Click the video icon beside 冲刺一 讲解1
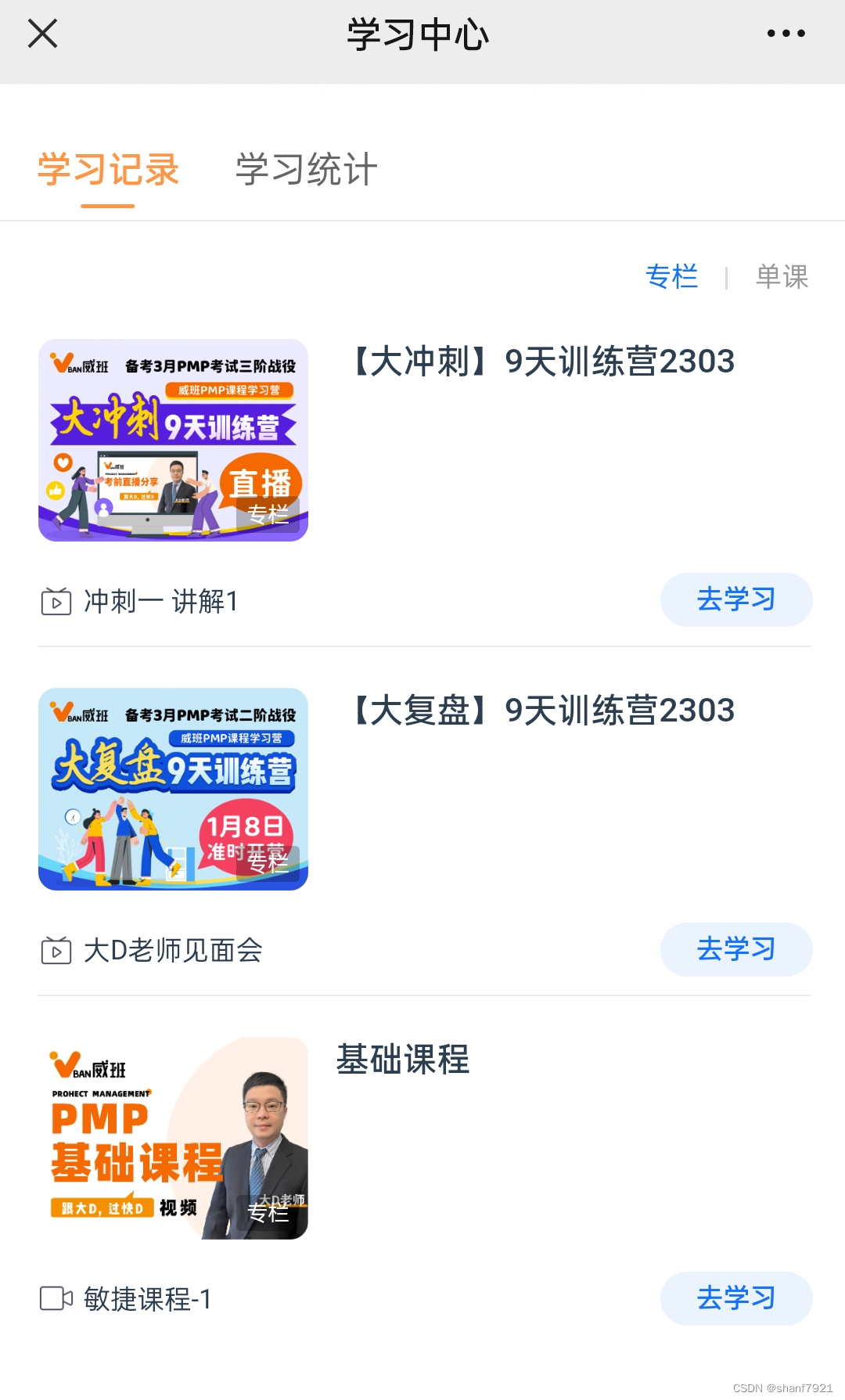The image size is (845, 1400). (54, 600)
